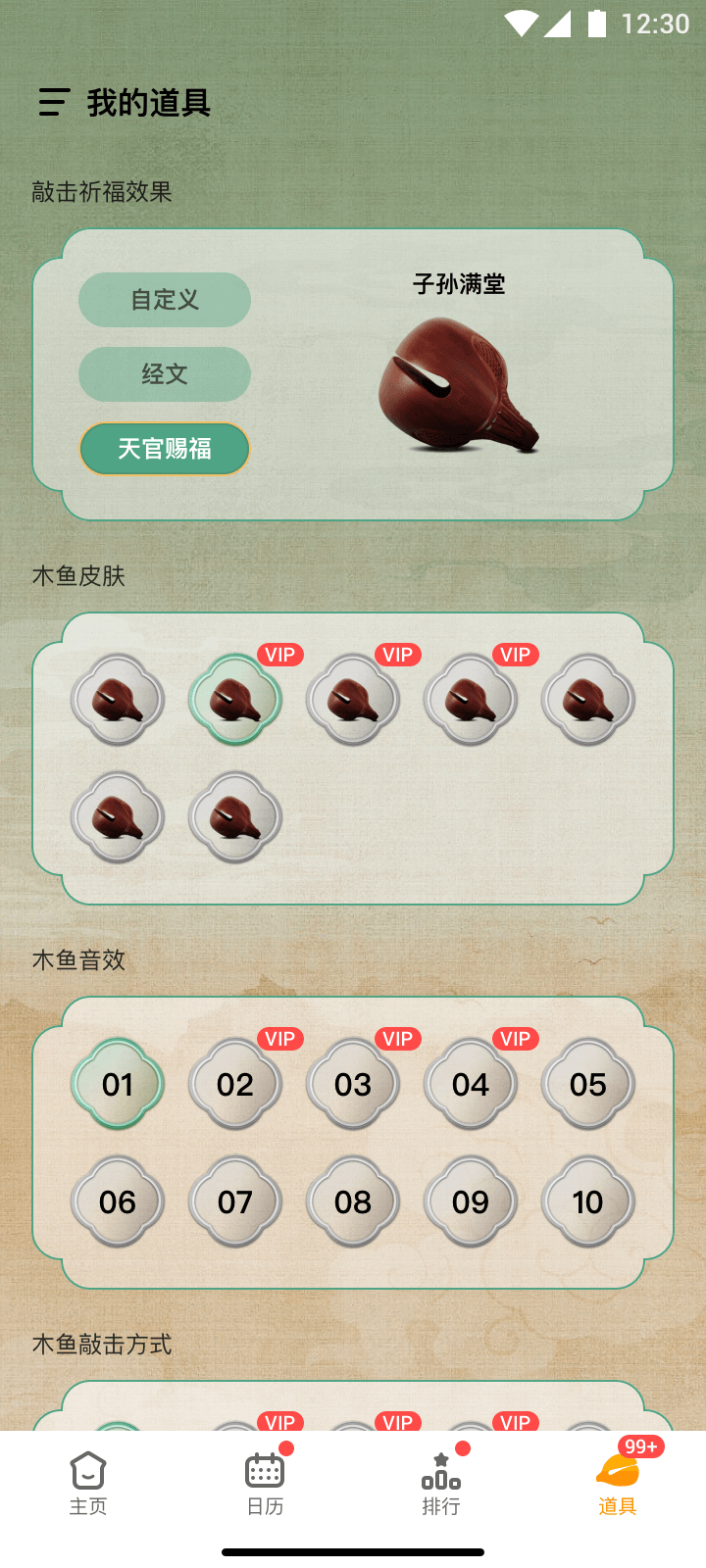Select the 经文 blessing effect

[165, 374]
